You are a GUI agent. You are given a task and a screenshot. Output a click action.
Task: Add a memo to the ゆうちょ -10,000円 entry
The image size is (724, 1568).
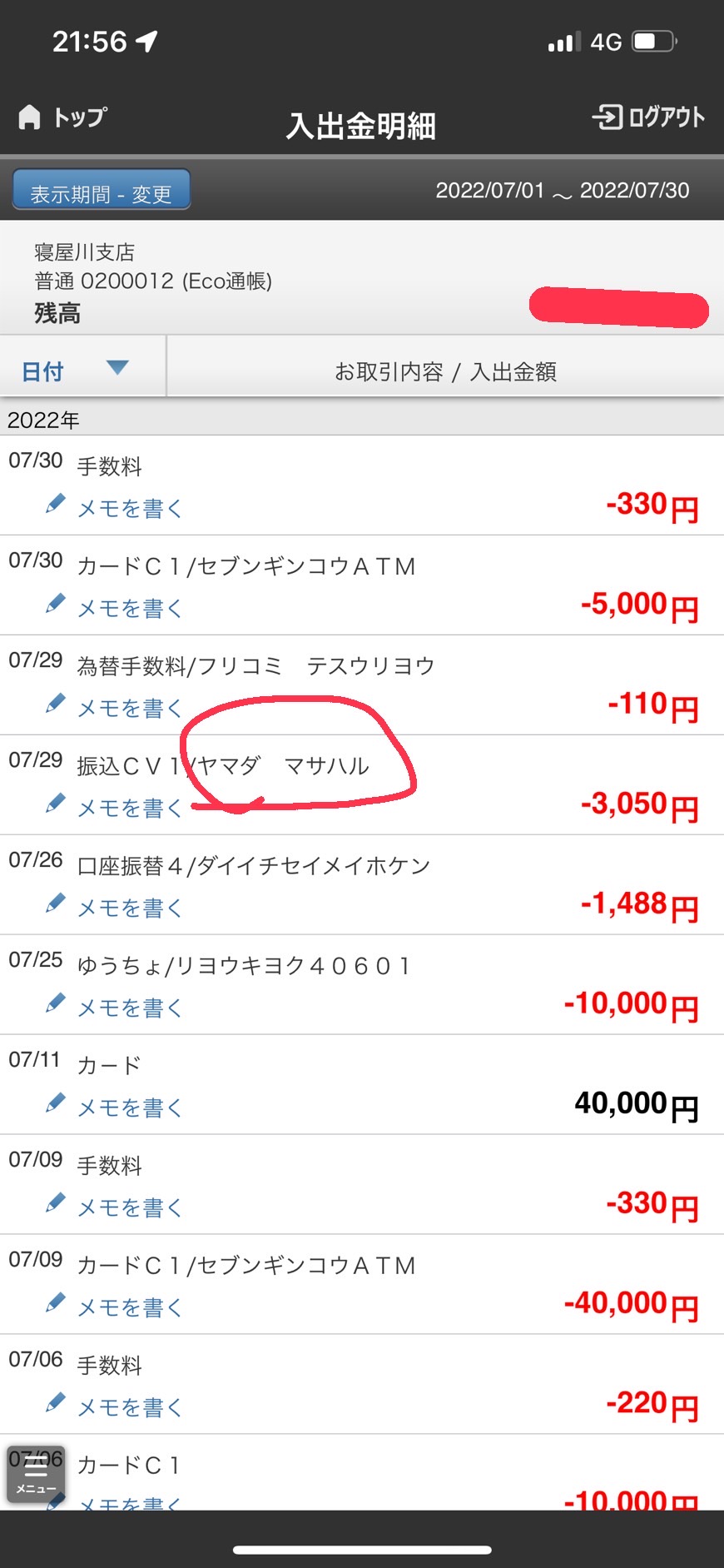(114, 1007)
